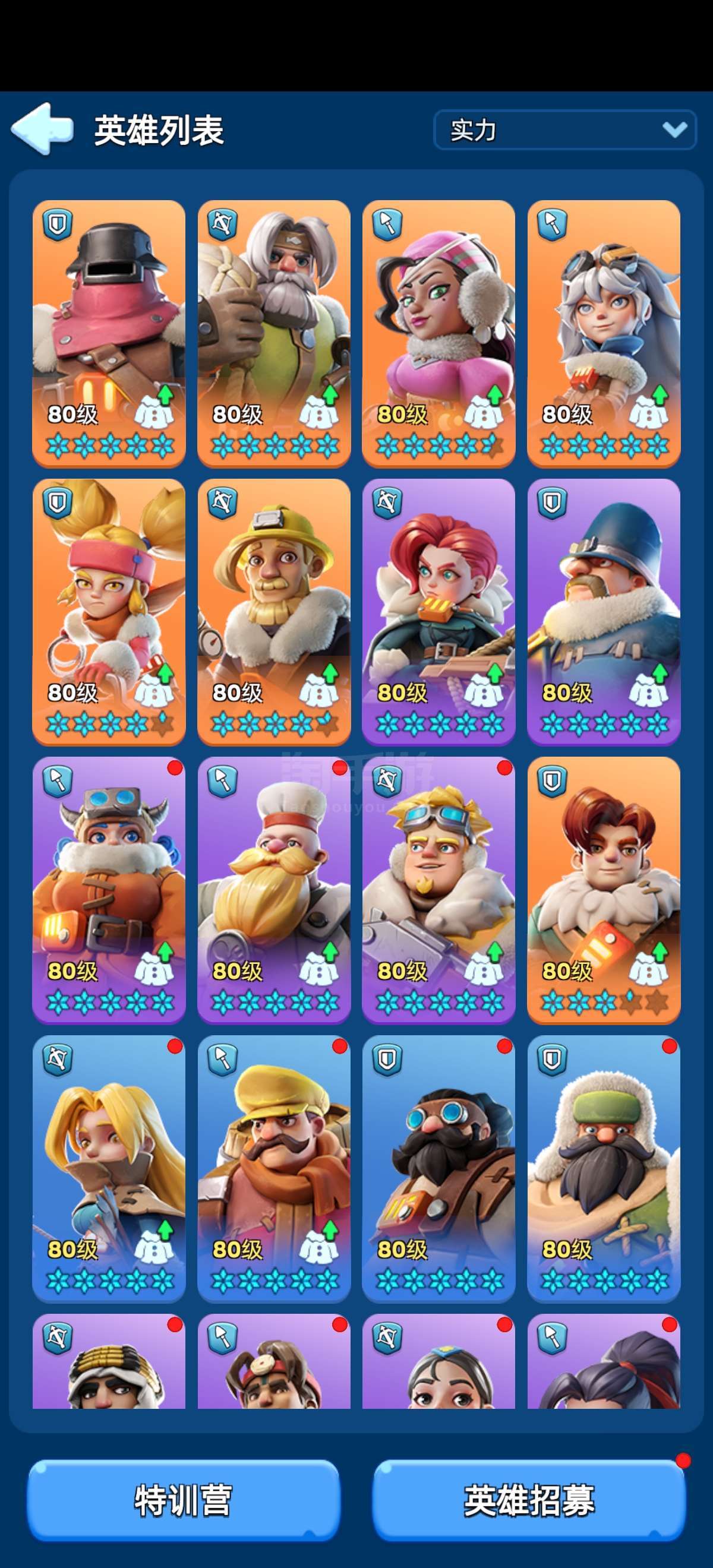Select the hero wearing the black welding helmet

109,334
